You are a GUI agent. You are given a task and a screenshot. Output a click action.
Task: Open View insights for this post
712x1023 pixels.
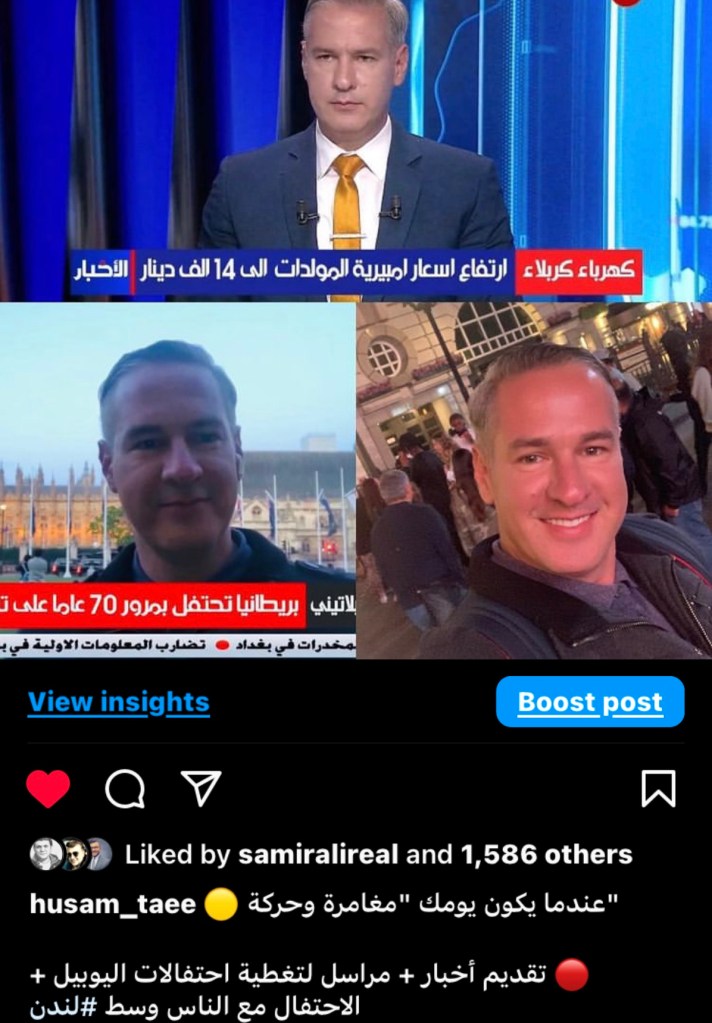[x=118, y=702]
